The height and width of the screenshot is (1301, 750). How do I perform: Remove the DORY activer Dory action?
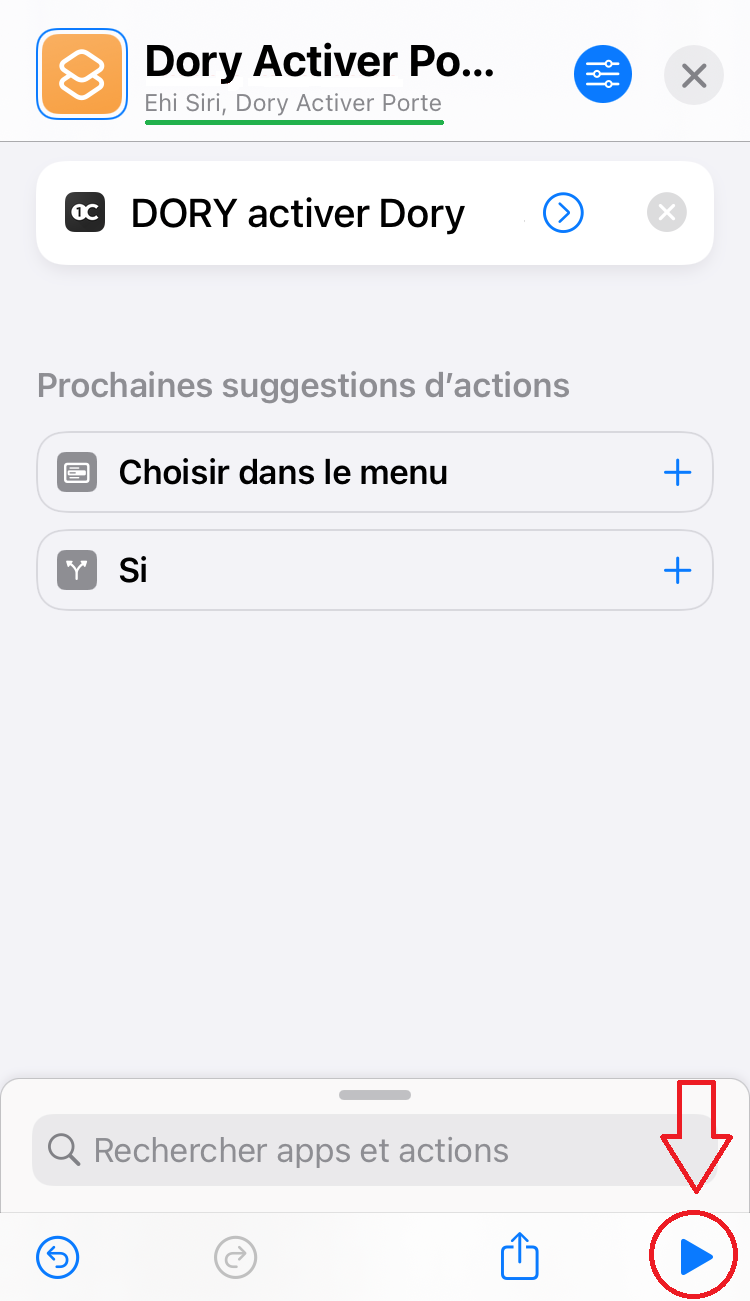point(667,213)
